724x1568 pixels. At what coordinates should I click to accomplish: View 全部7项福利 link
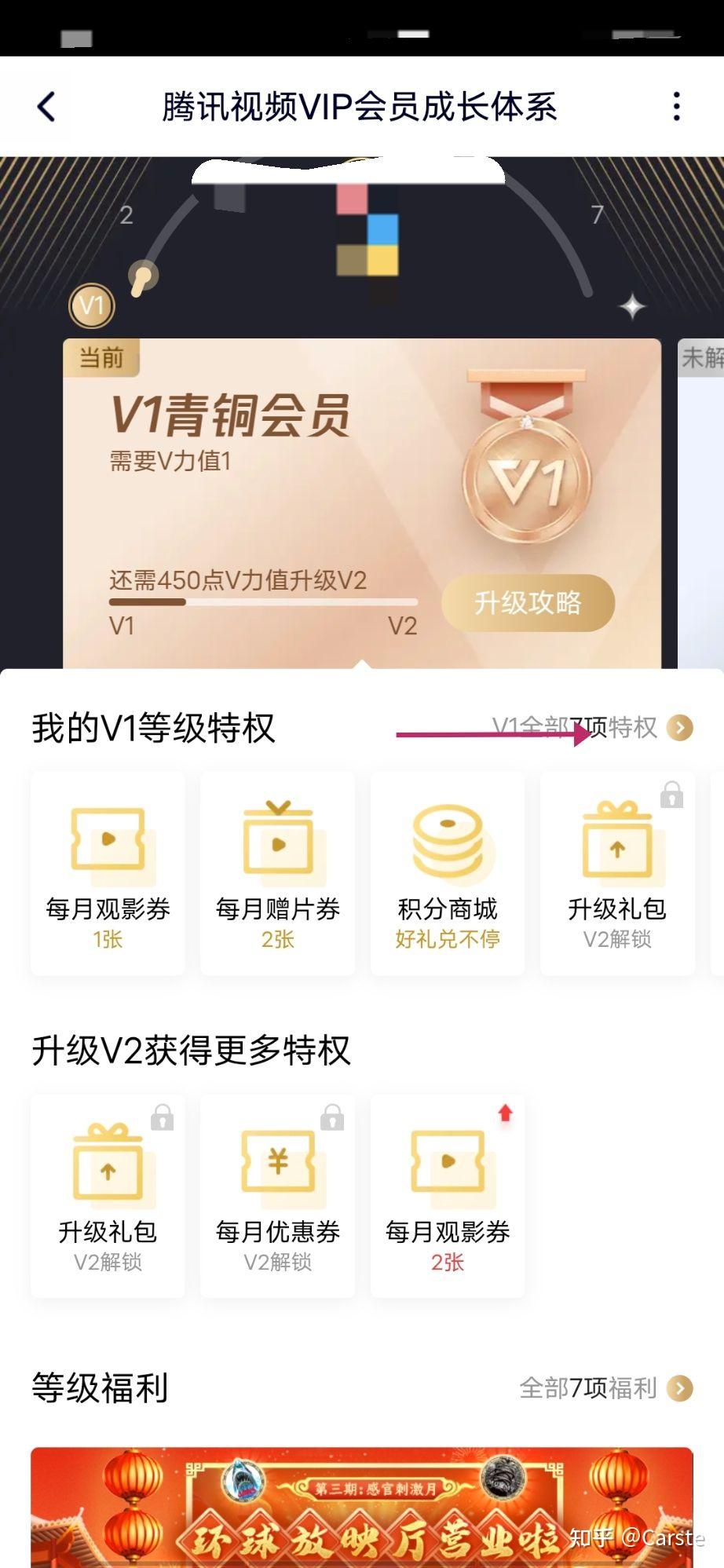point(605,1388)
